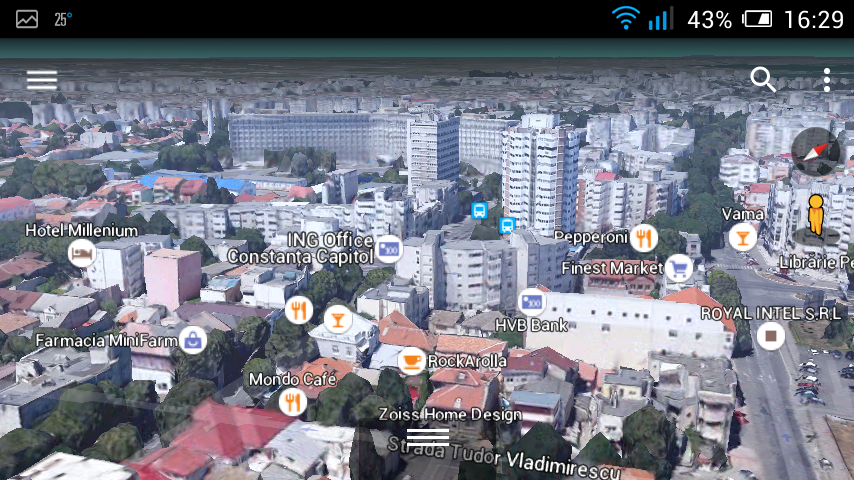Open the Pepperoni restaurant marker

point(643,237)
